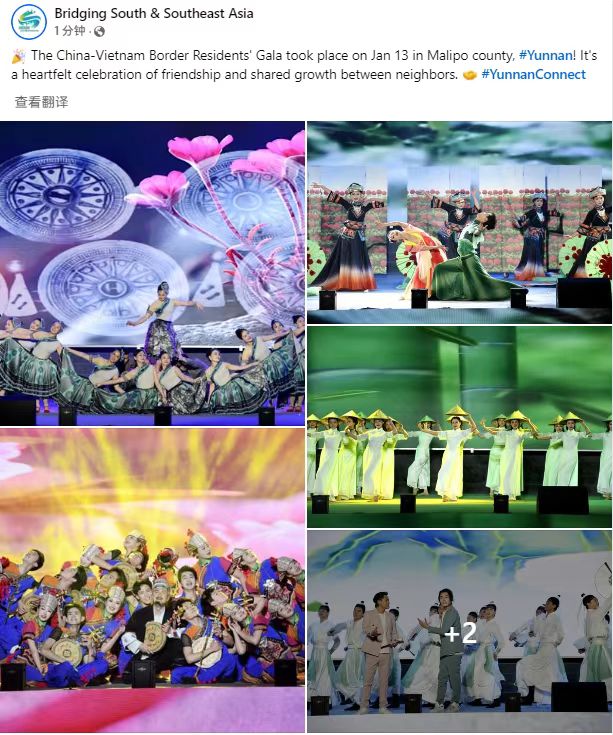This screenshot has width=613, height=735.
Task: Open the Bridging South & Southeast Asia page name
Action: click(x=154, y=14)
